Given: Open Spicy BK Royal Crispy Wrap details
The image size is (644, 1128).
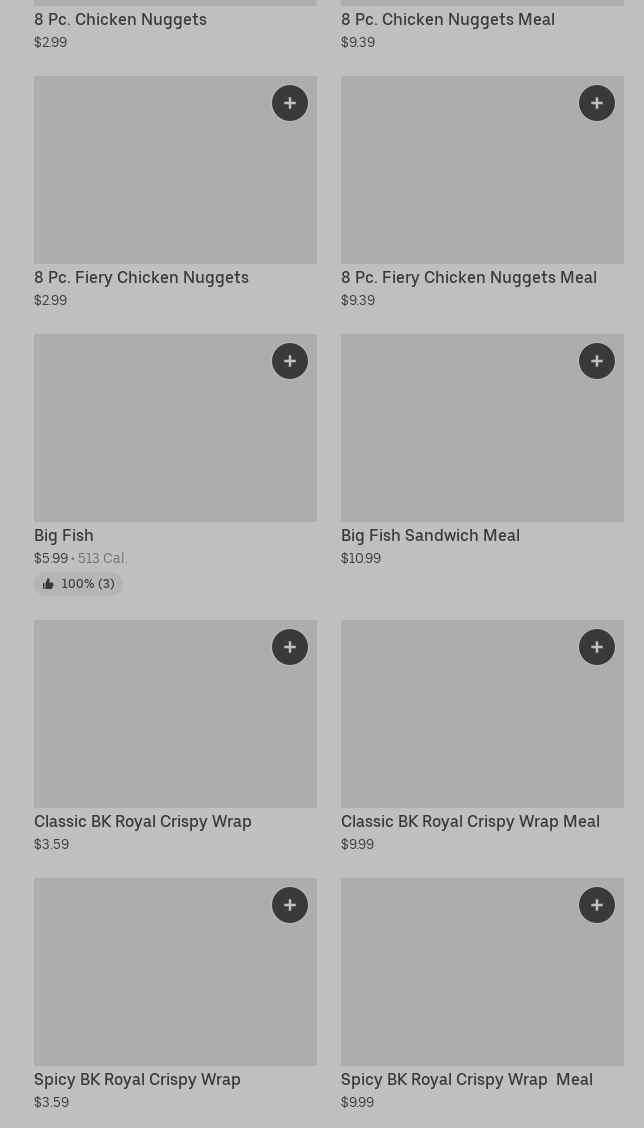Looking at the screenshot, I should 175,994.
